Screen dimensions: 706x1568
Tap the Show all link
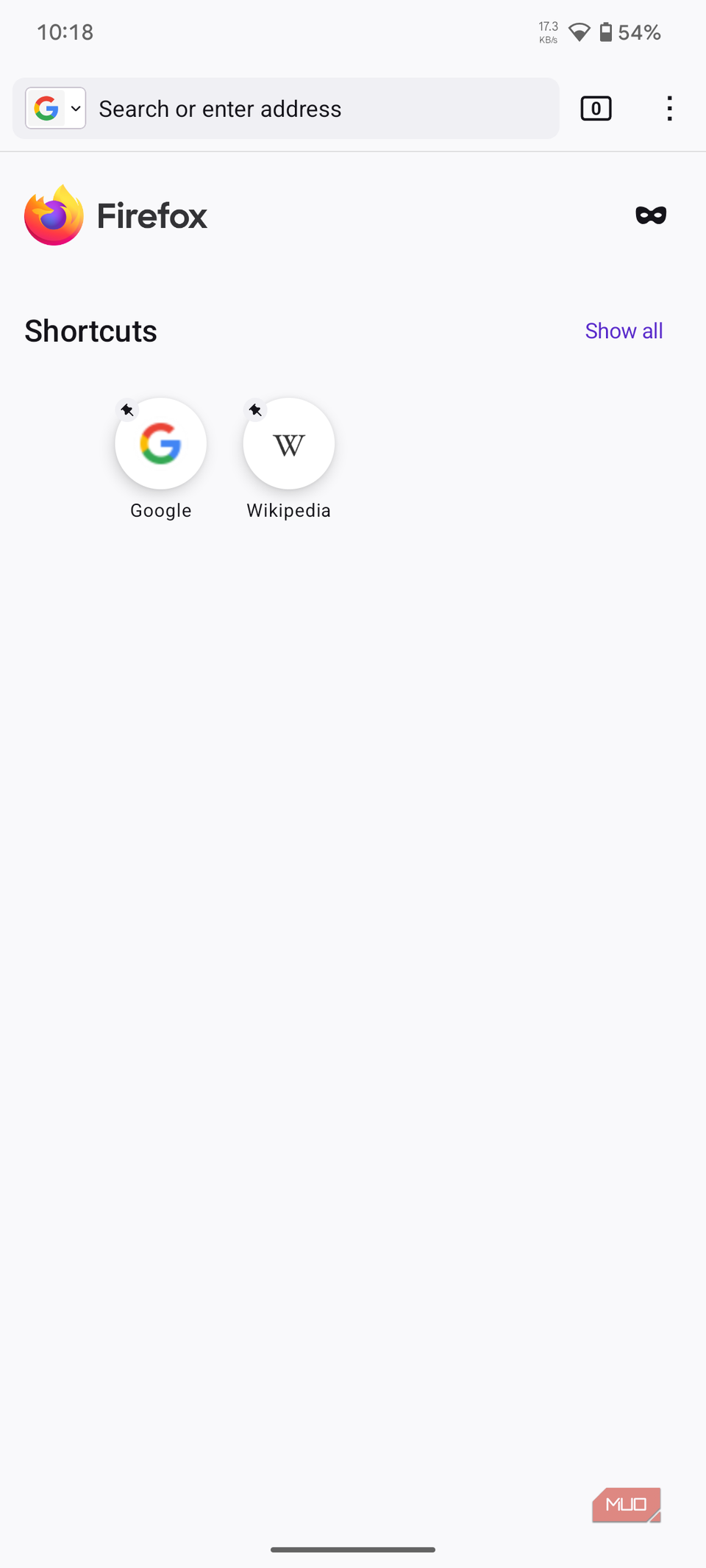624,330
